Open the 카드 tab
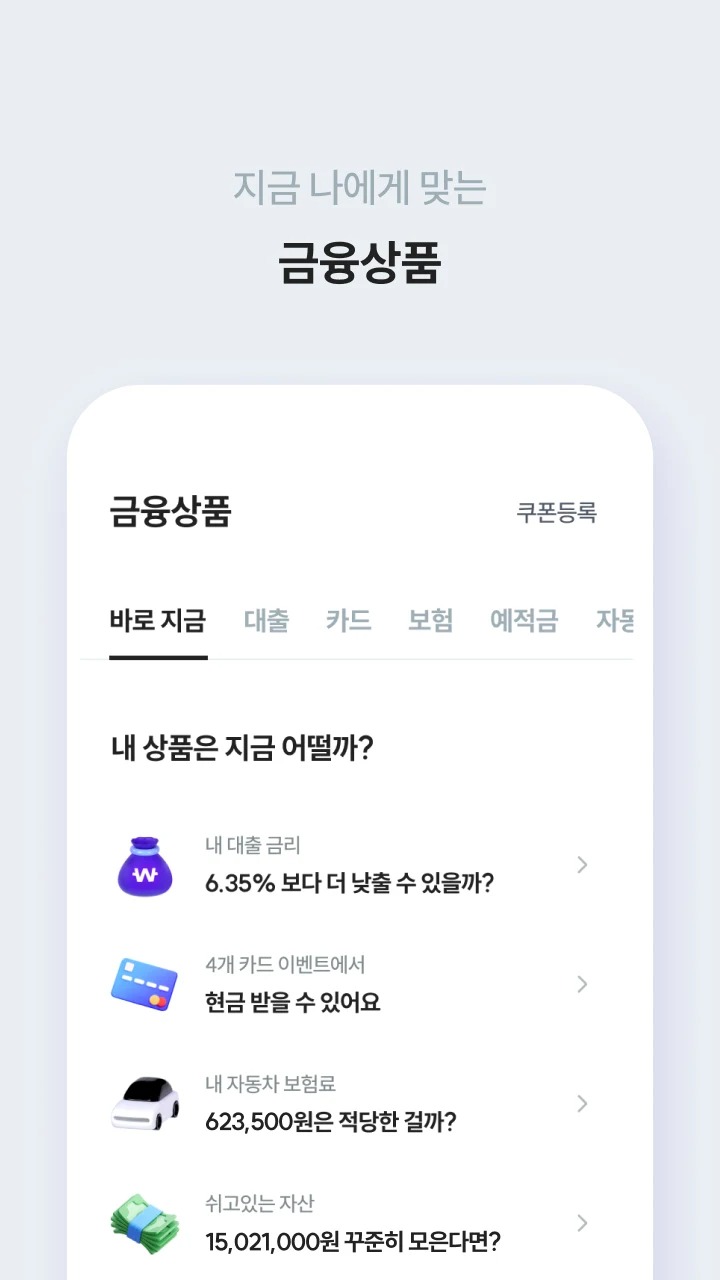720x1280 pixels. [349, 621]
